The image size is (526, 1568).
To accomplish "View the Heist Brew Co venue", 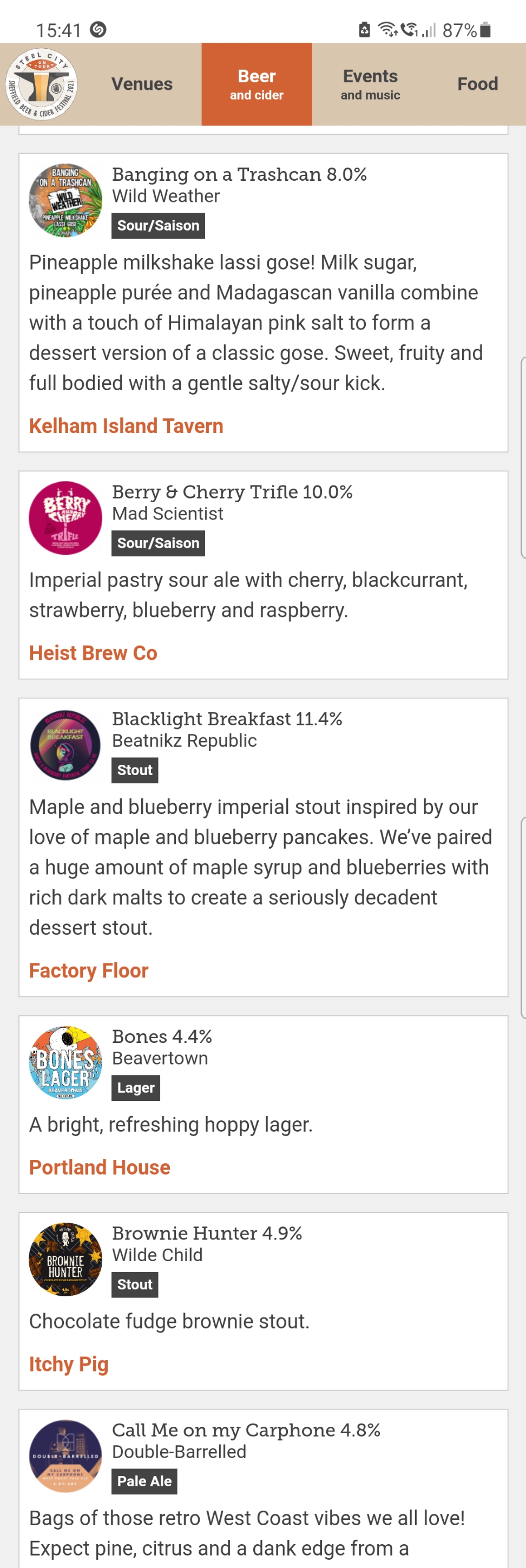I will 93,653.
